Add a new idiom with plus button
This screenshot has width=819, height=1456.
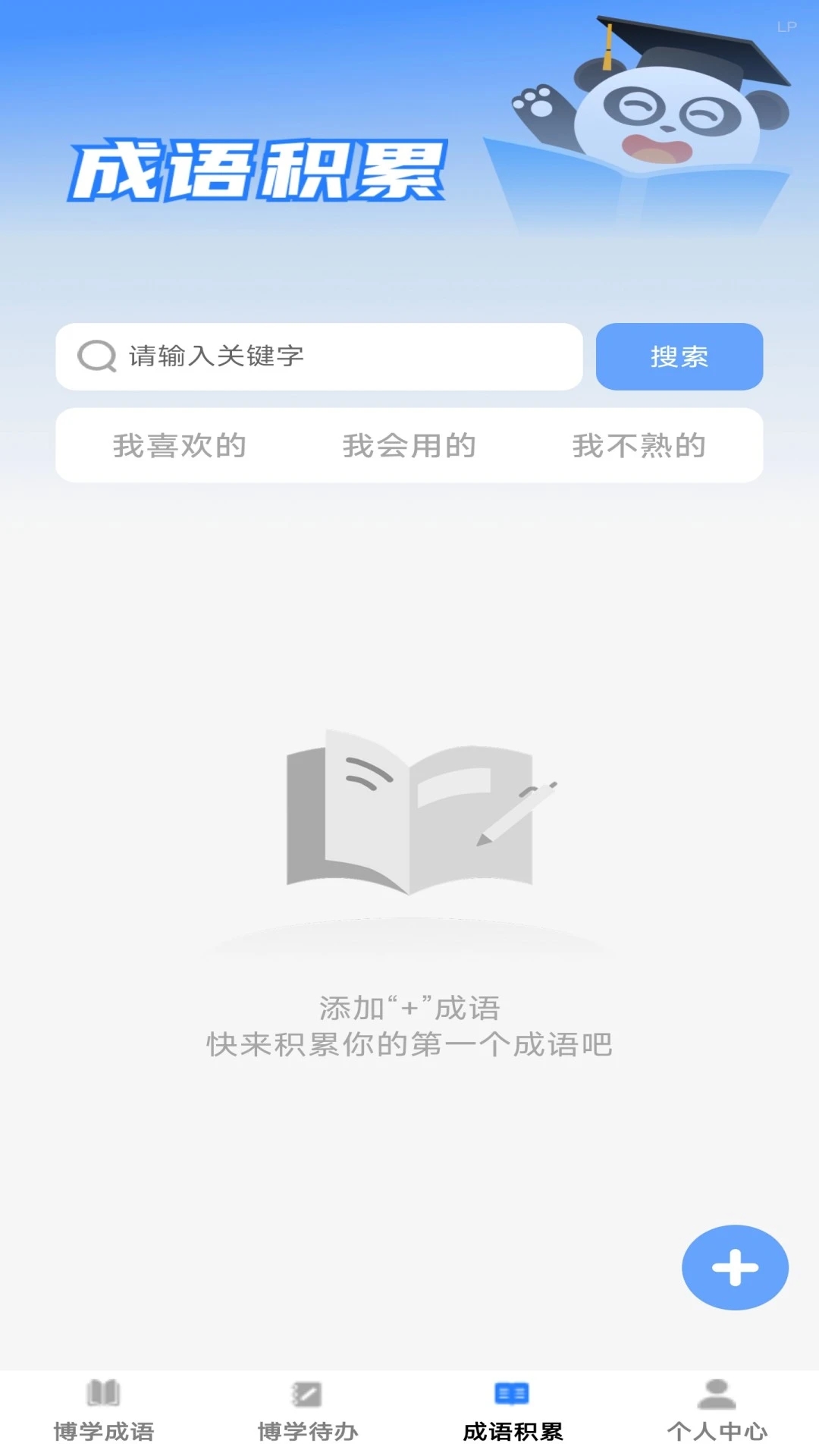pos(734,1267)
